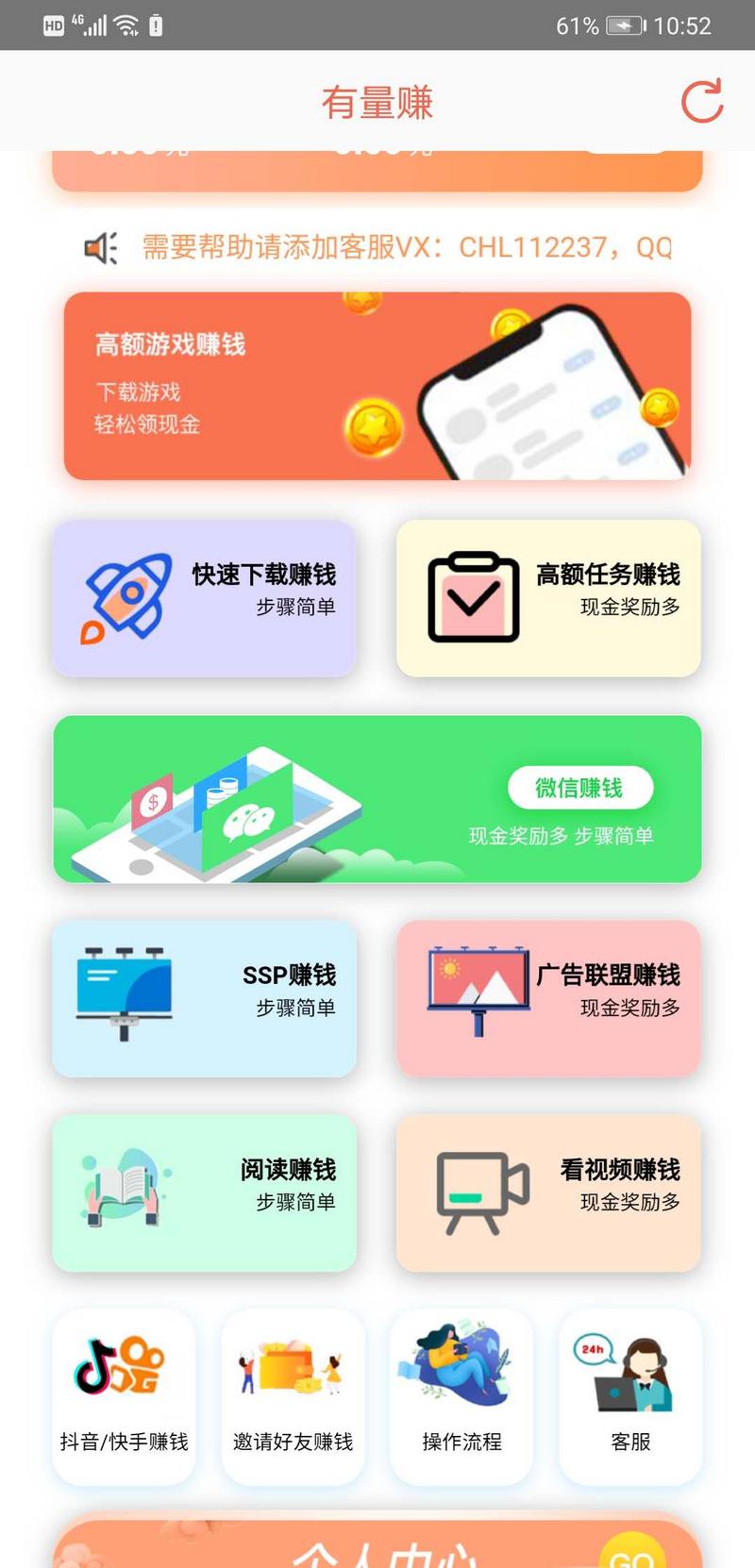The height and width of the screenshot is (1568, 755).
Task: Select the 高额任务赚钱 card
Action: pos(548,597)
